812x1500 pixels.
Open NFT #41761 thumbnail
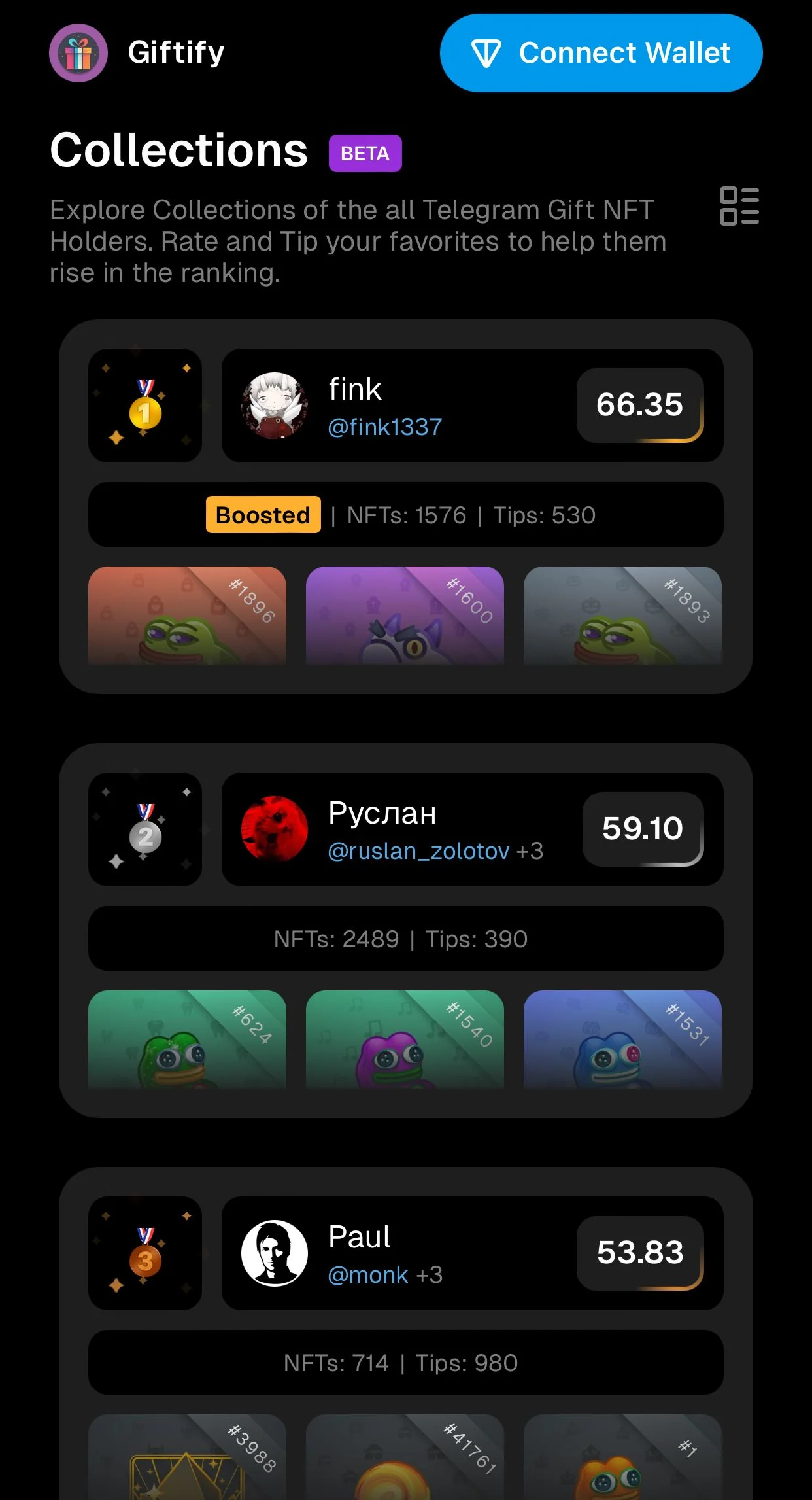click(405, 1457)
